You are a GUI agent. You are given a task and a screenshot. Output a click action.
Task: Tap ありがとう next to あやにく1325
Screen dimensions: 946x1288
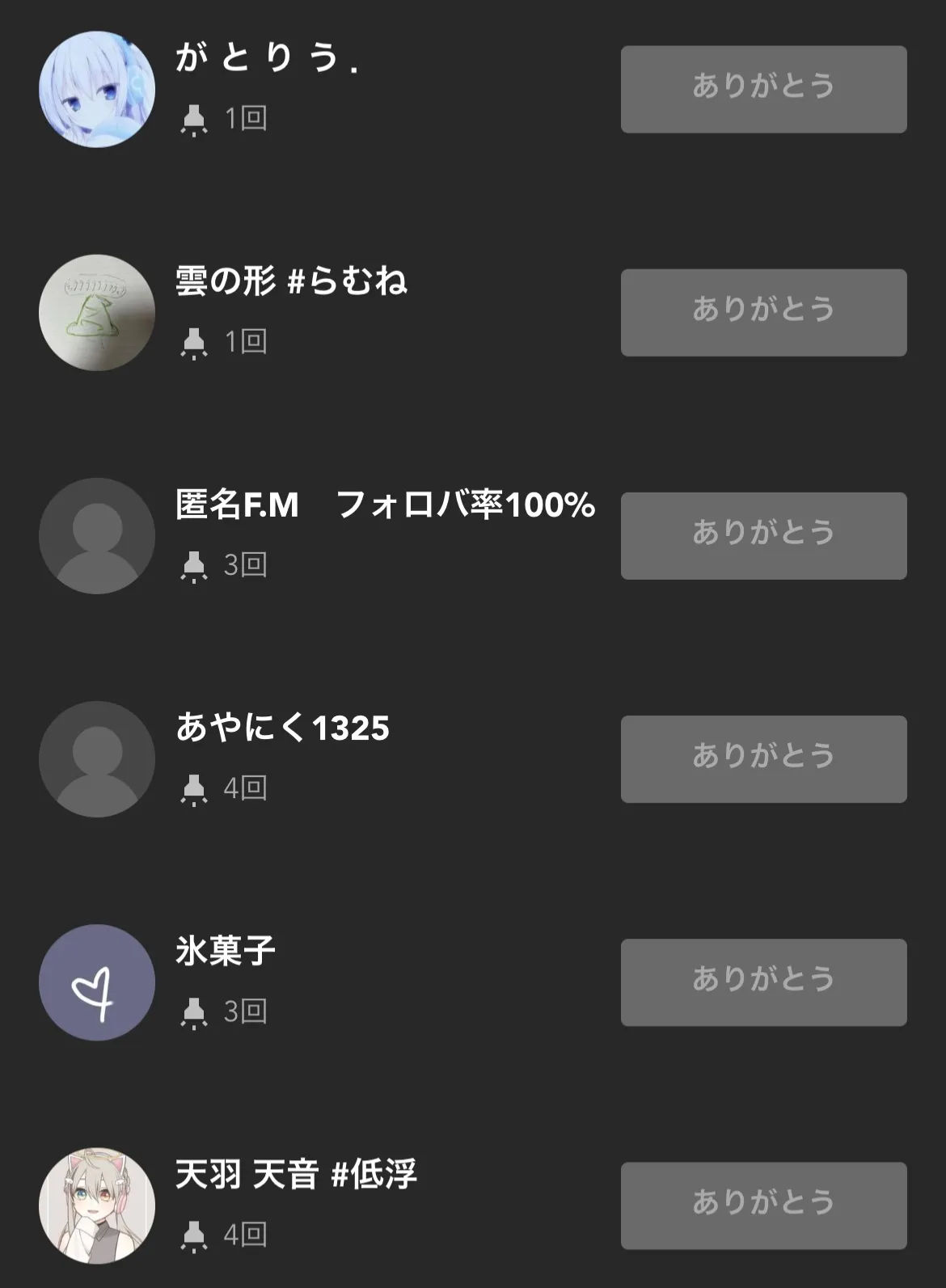763,758
